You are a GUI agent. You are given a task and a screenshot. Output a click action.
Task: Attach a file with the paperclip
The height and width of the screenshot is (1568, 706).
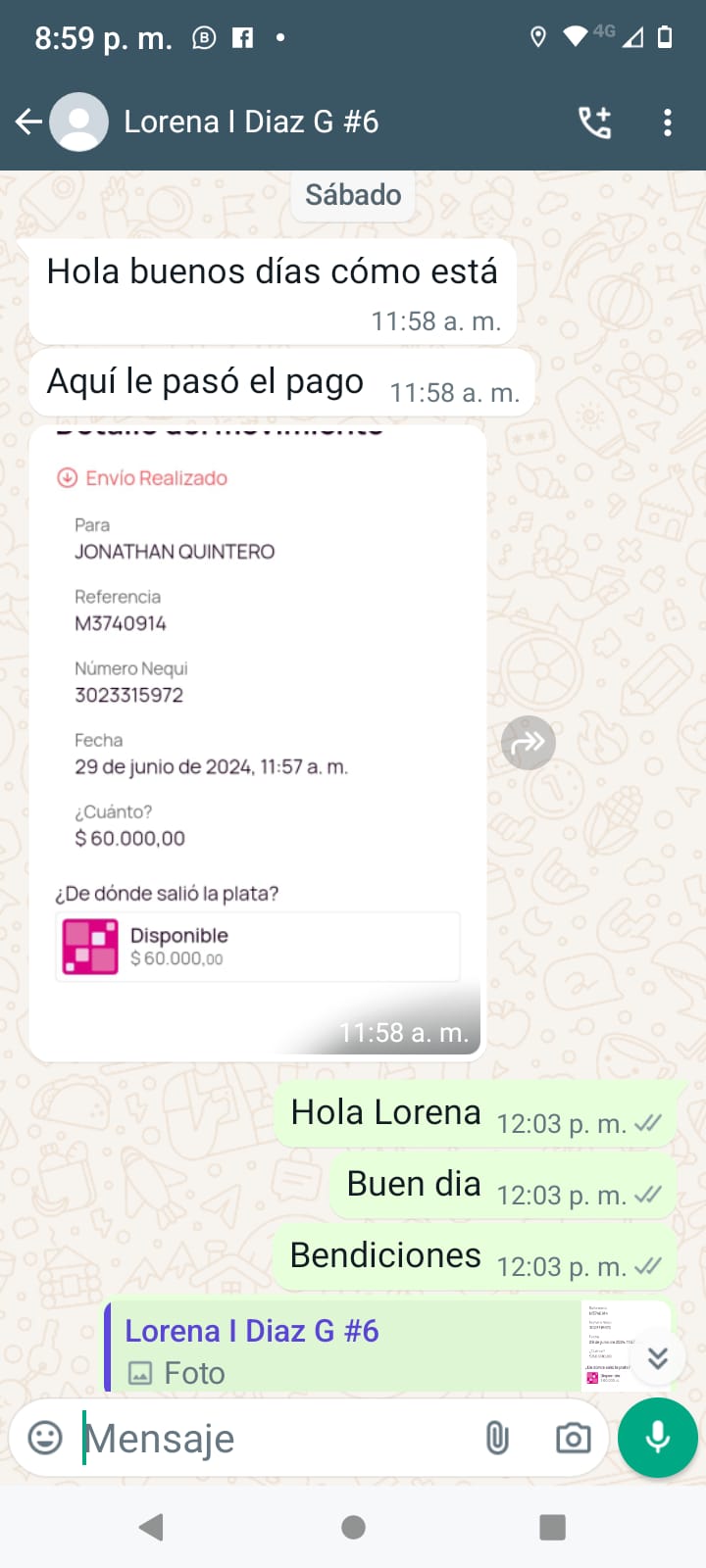[x=497, y=1438]
